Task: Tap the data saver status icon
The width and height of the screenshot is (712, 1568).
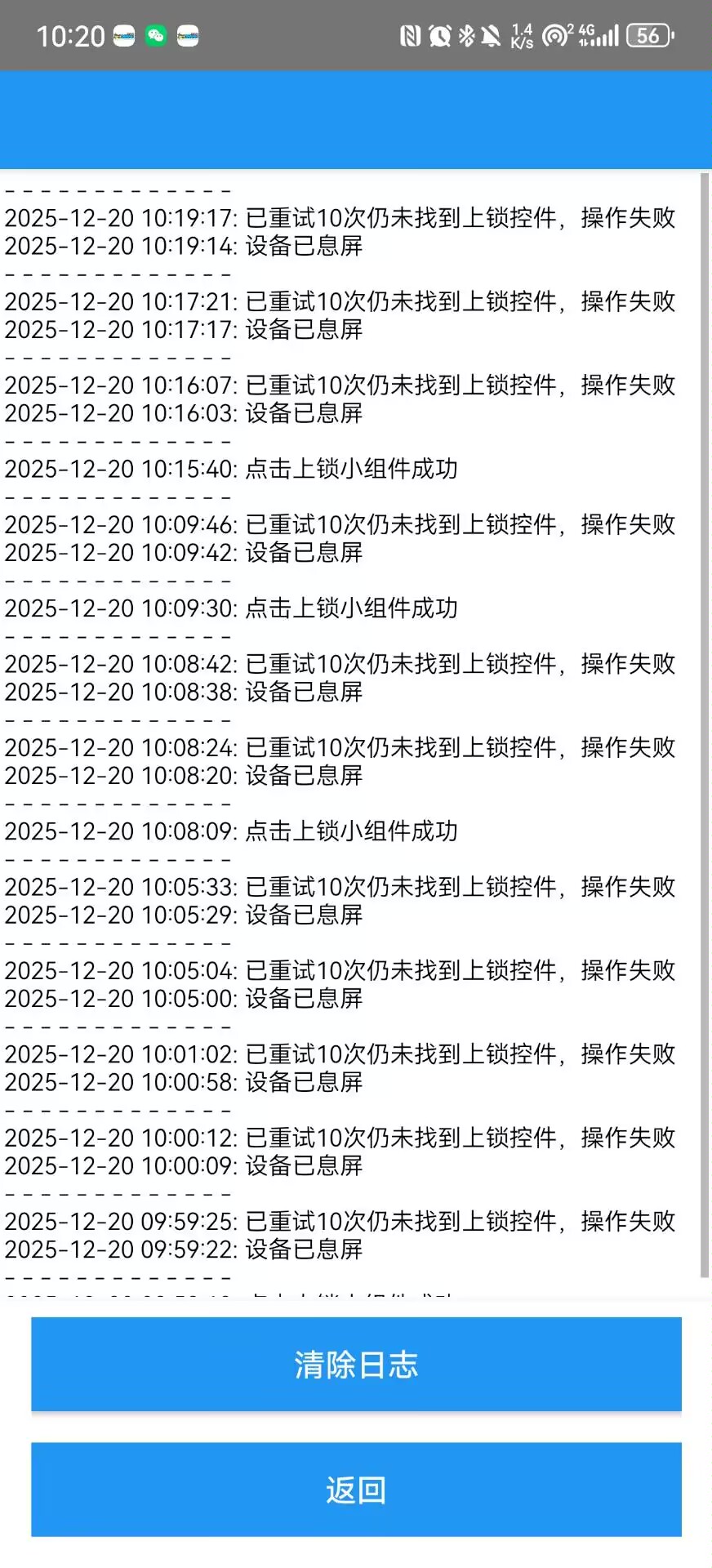Action: click(x=556, y=35)
